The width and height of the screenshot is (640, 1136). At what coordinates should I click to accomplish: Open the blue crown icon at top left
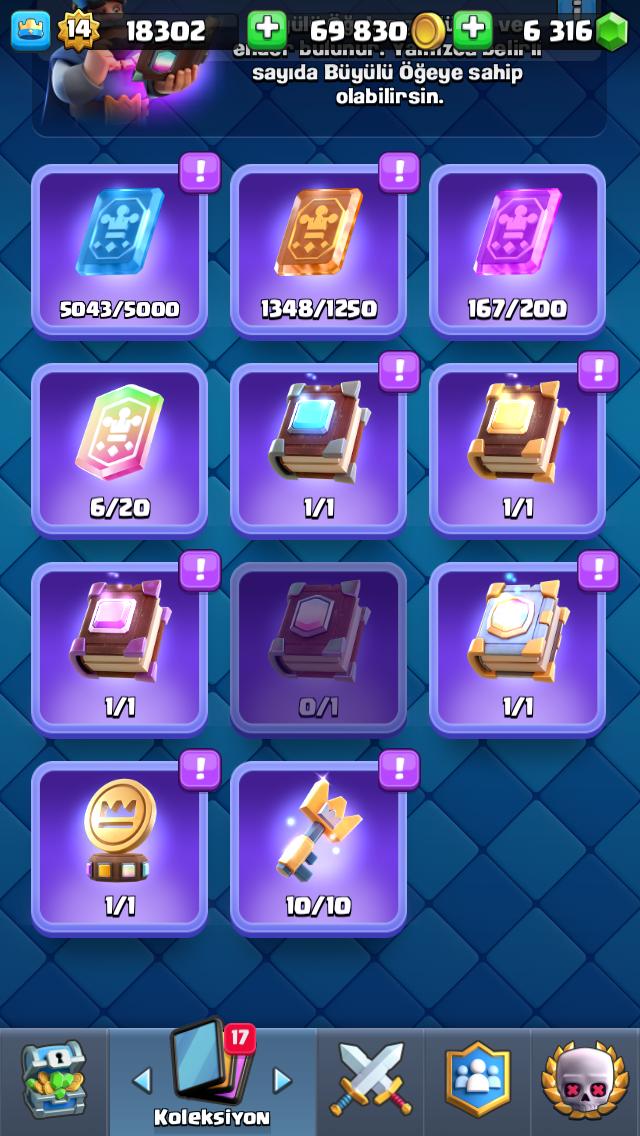(x=31, y=30)
